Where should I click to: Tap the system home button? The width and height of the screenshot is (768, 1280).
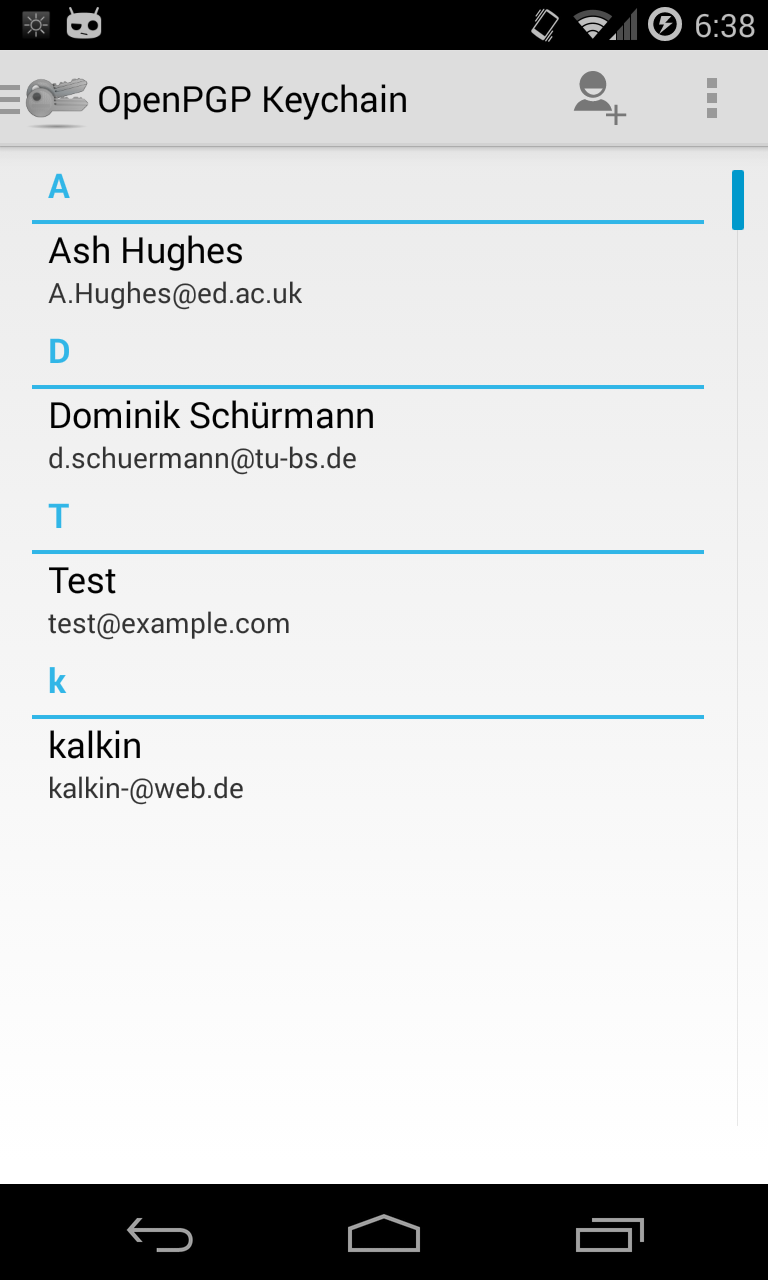coord(384,1235)
